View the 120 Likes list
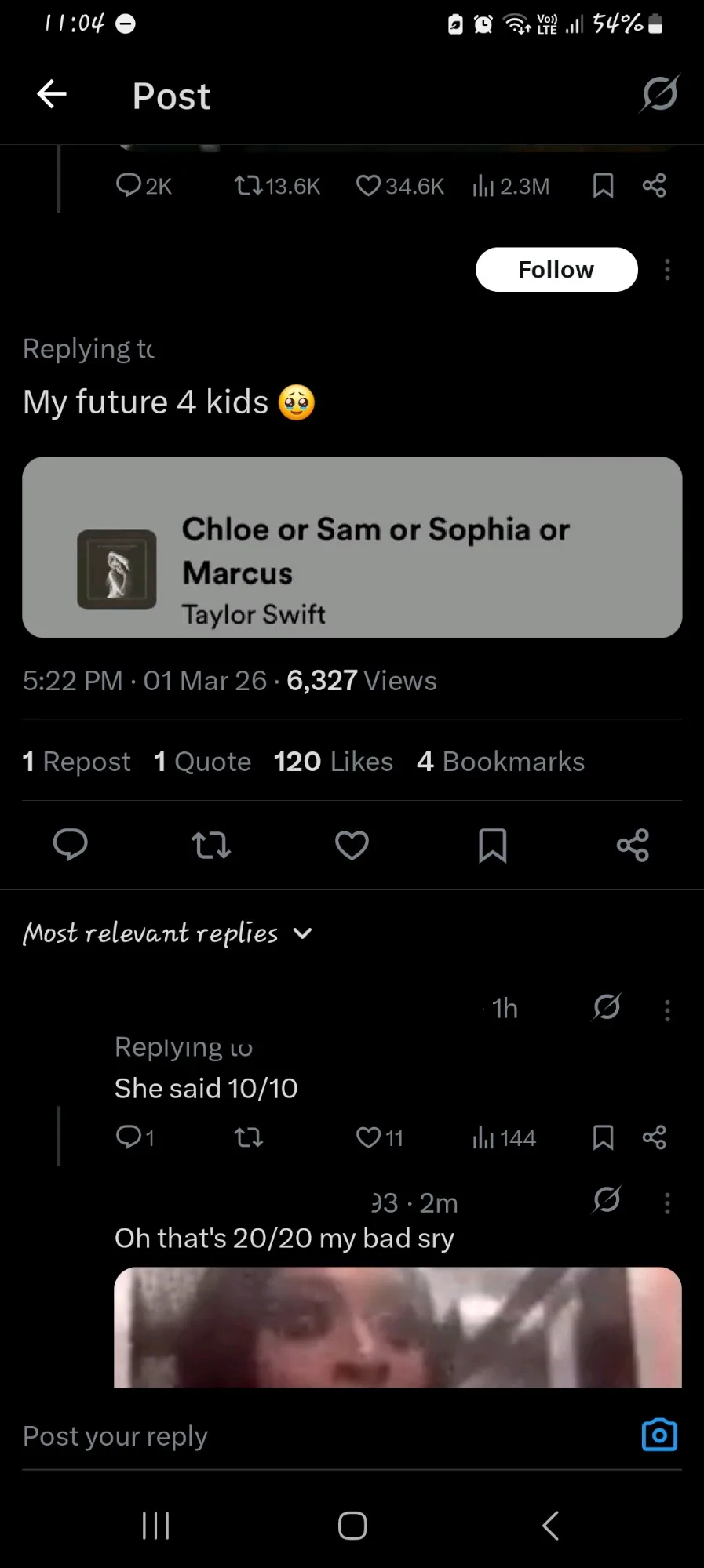 (334, 762)
